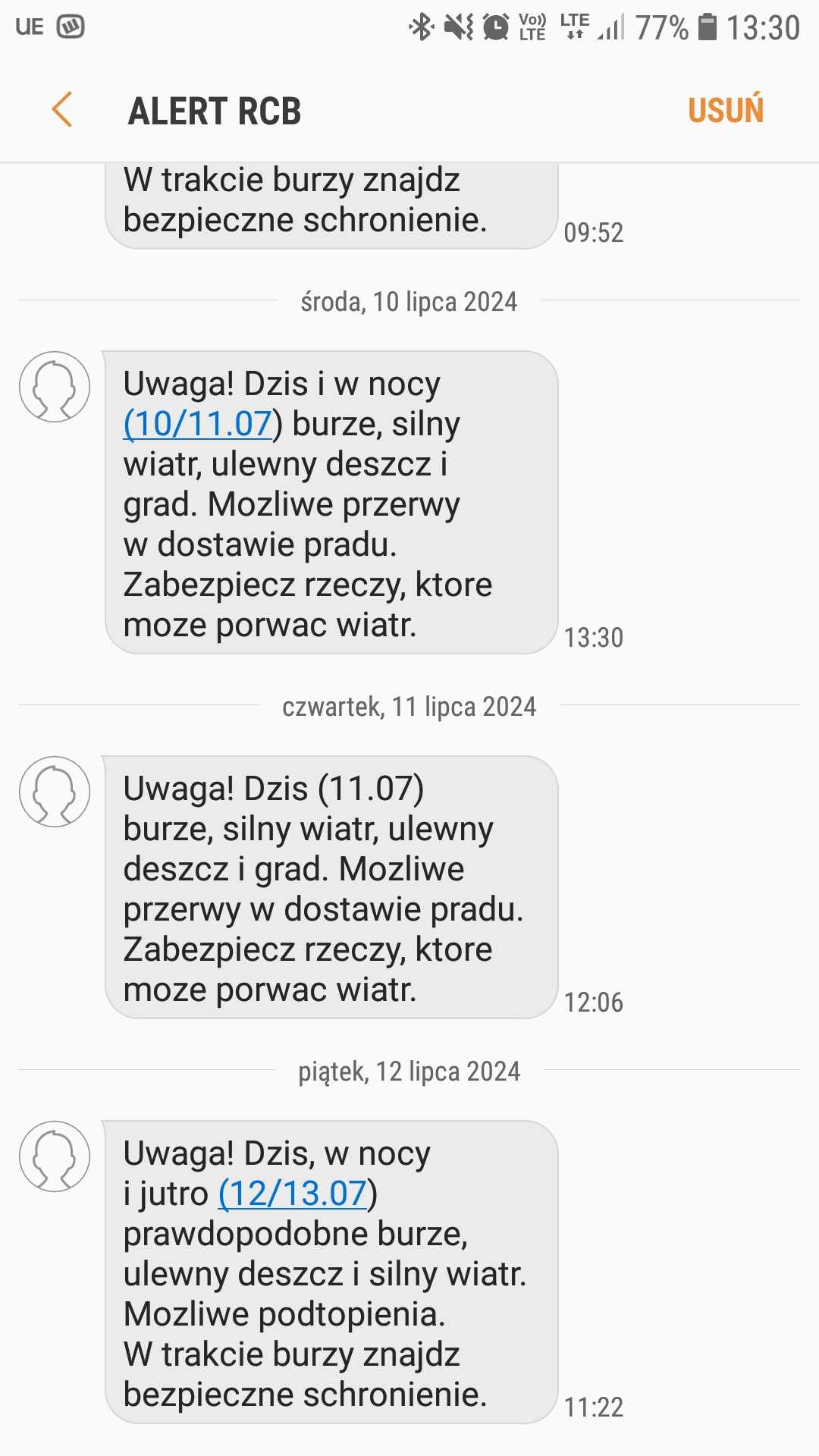Open the 12/13.07 date link
Screen dimensions: 819x1456
(x=293, y=1194)
